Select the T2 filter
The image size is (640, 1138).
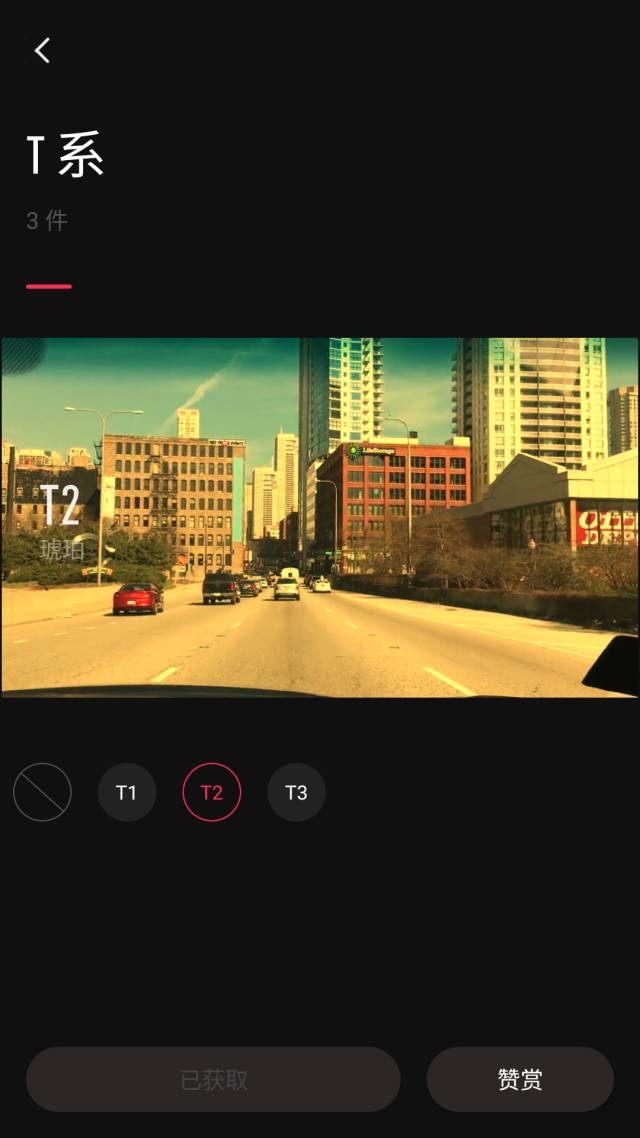coord(212,792)
